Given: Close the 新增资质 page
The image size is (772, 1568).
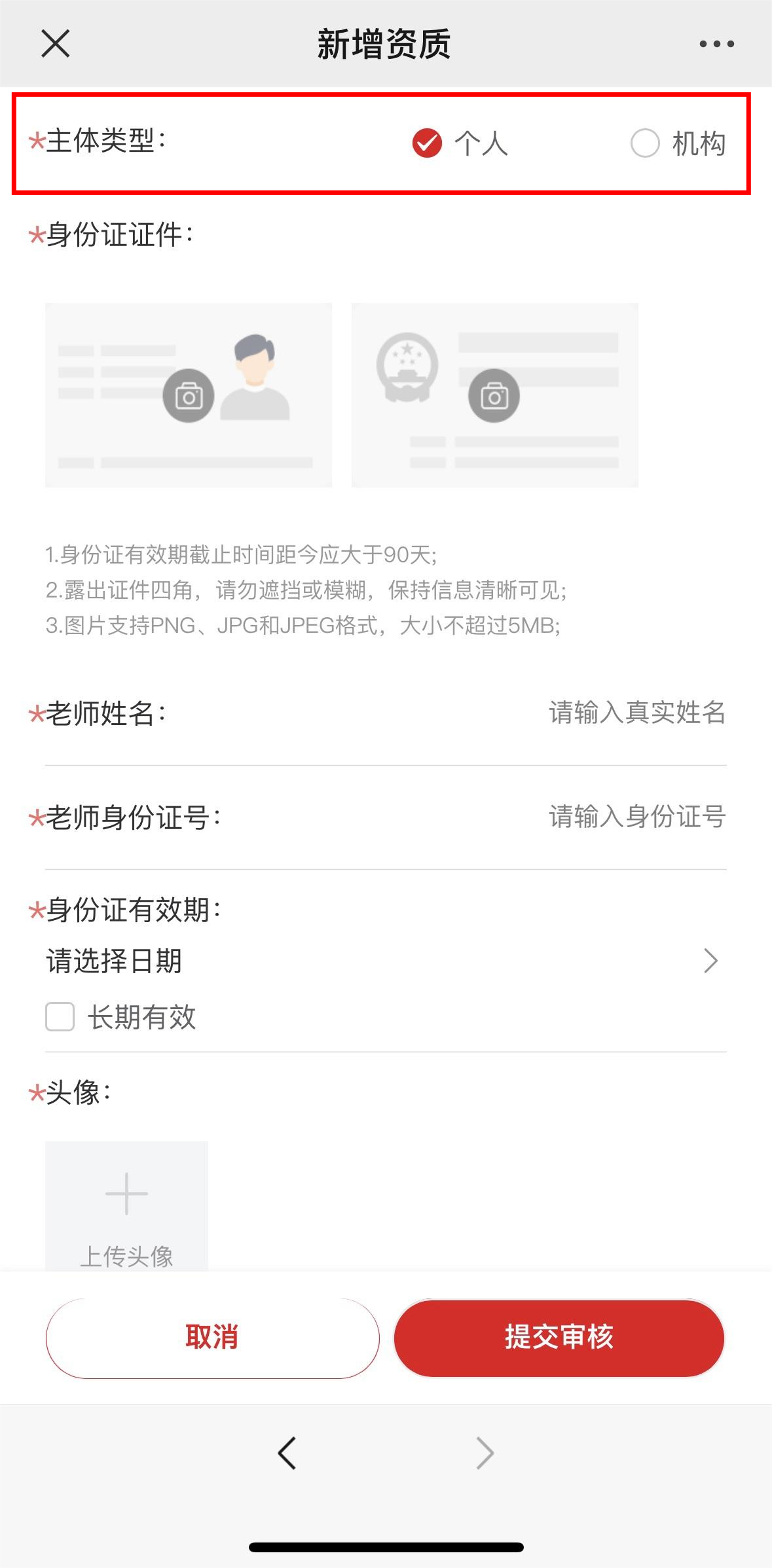Looking at the screenshot, I should 56,44.
